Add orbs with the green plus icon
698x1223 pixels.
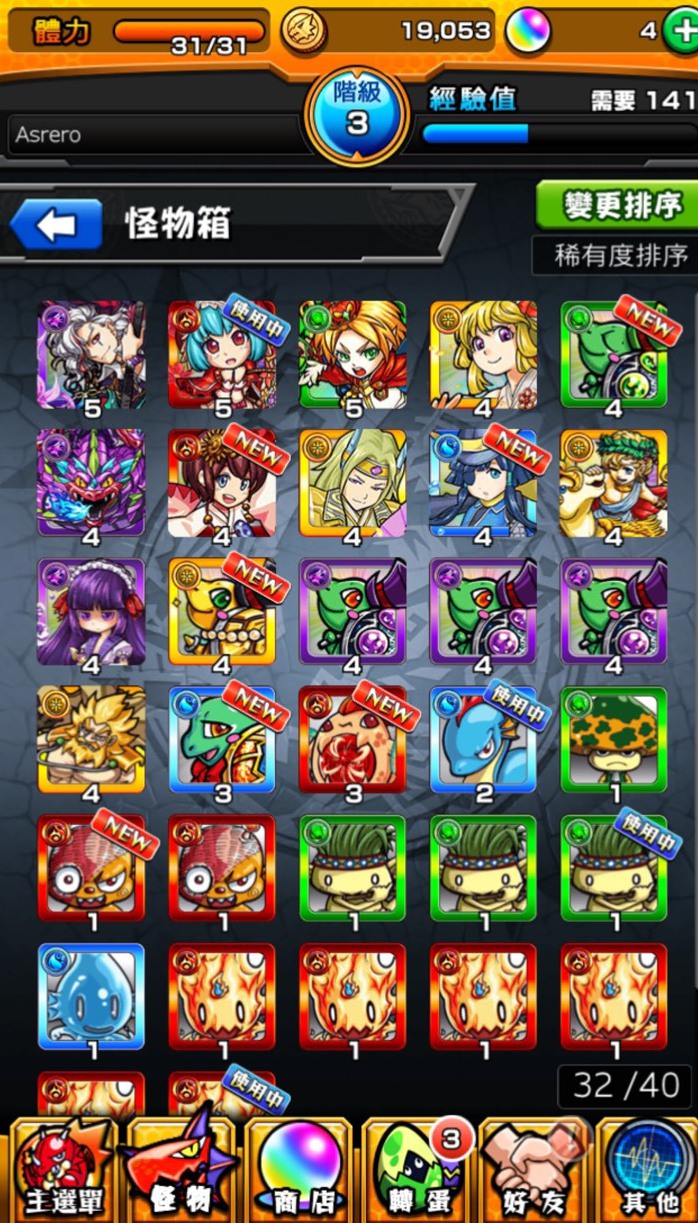pos(680,29)
